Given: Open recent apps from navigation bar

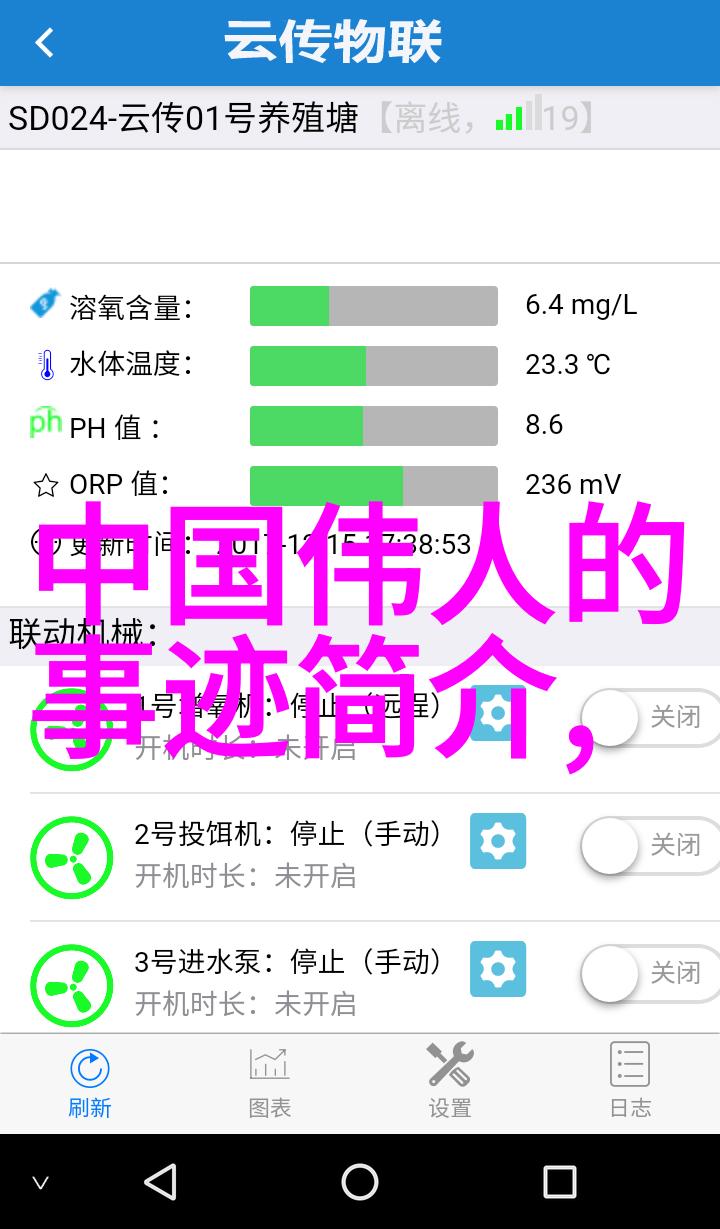Looking at the screenshot, I should [560, 1182].
